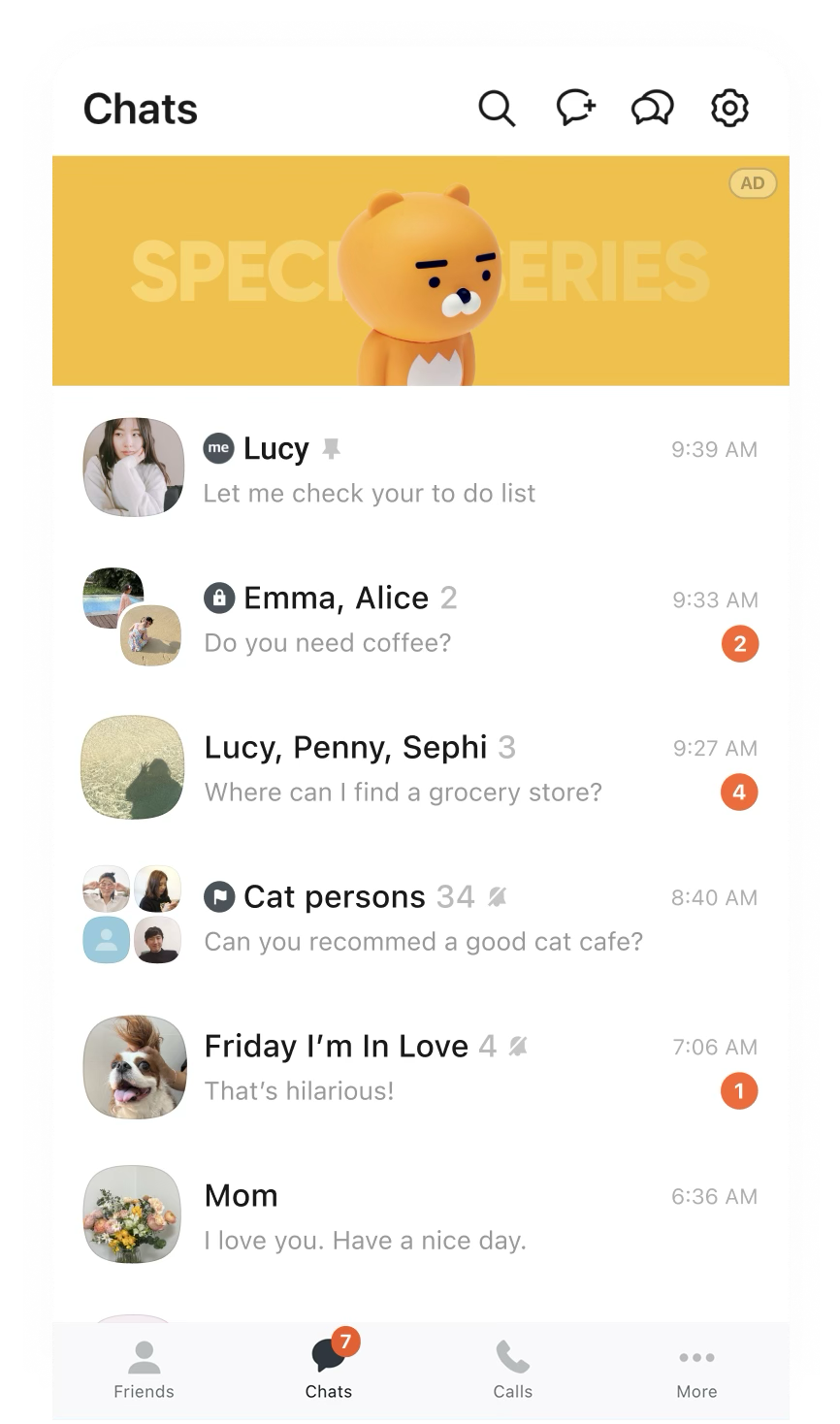
Task: Open settings gear icon
Action: tap(729, 108)
